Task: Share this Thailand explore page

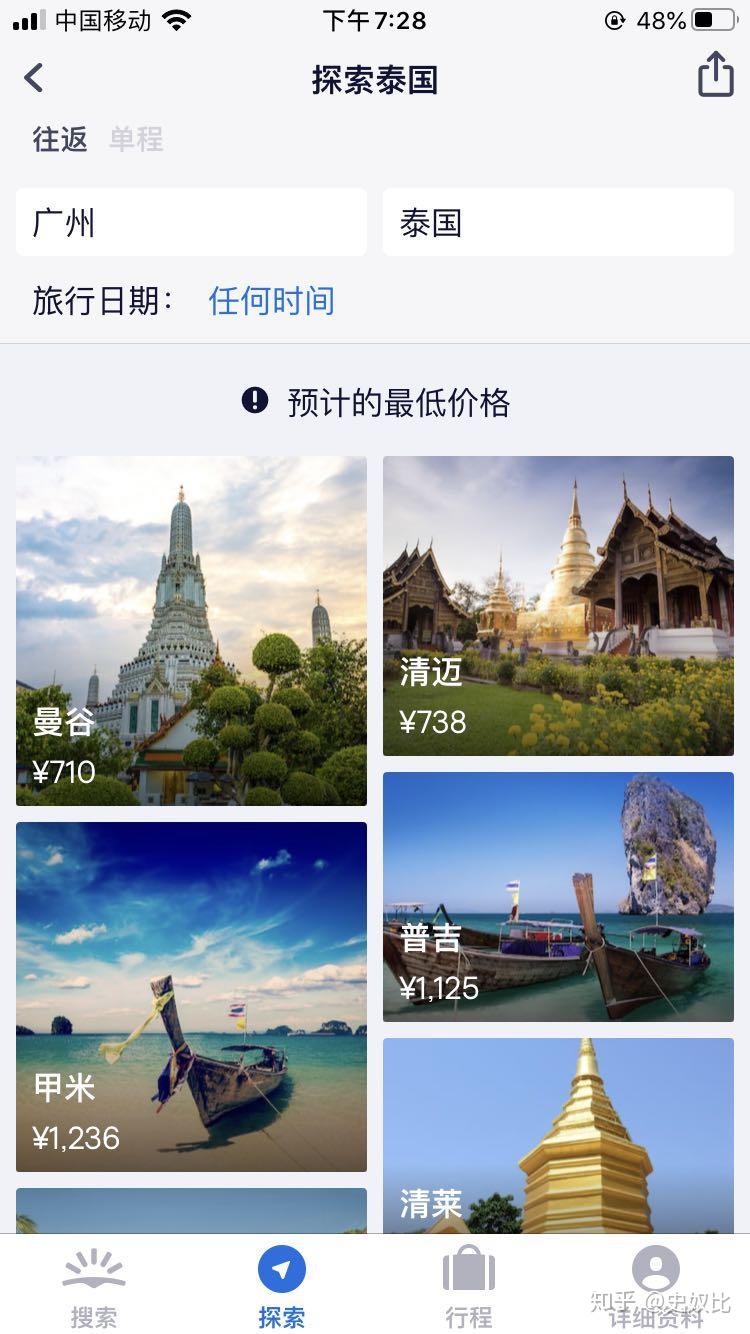Action: point(715,75)
